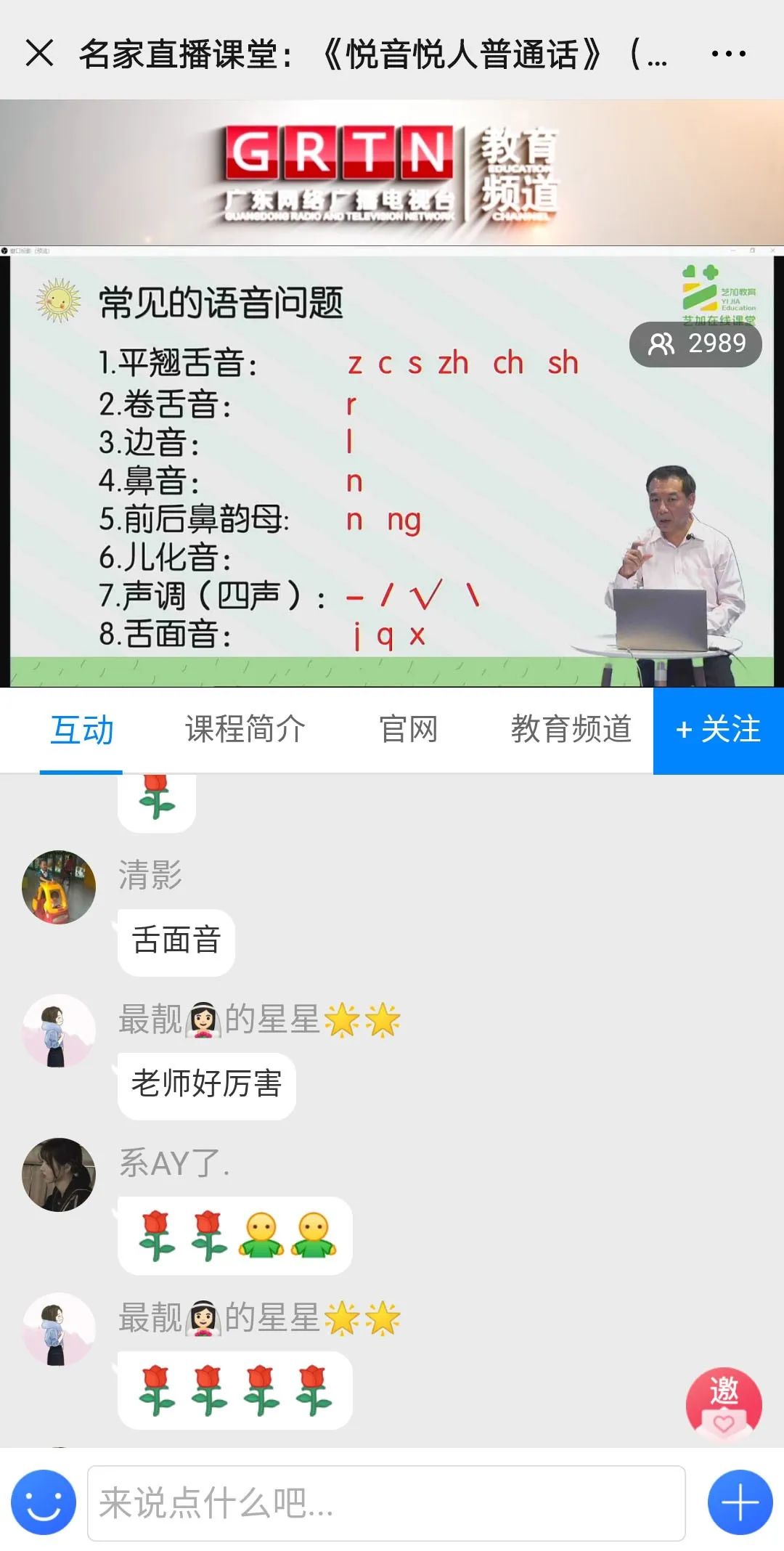Open 清影's profile avatar
Image resolution: width=784 pixels, height=1551 pixels.
click(x=59, y=887)
